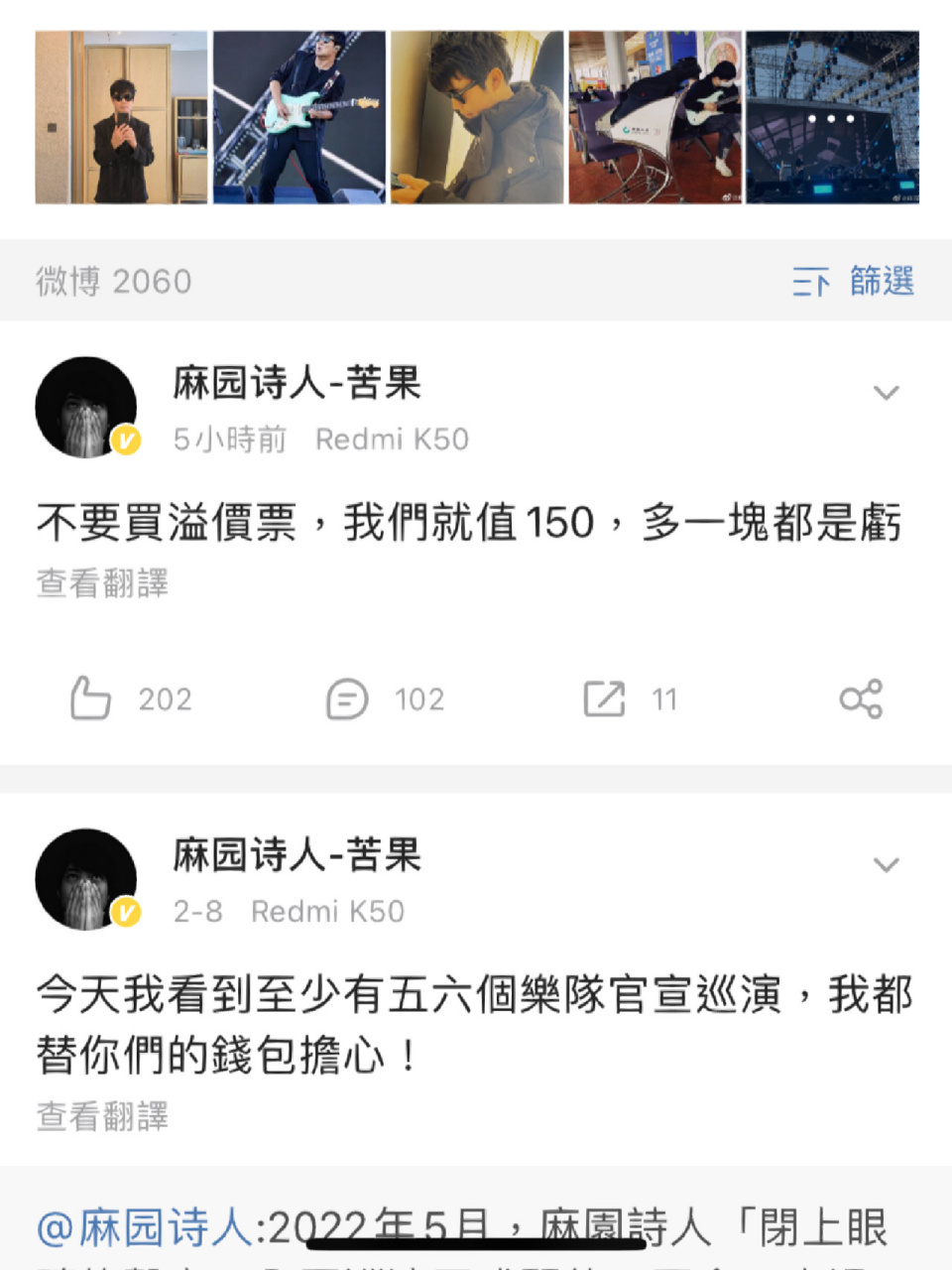Open the sunglasses selfie photo thumbnail
Image resolution: width=952 pixels, height=1270 pixels.
click(121, 116)
